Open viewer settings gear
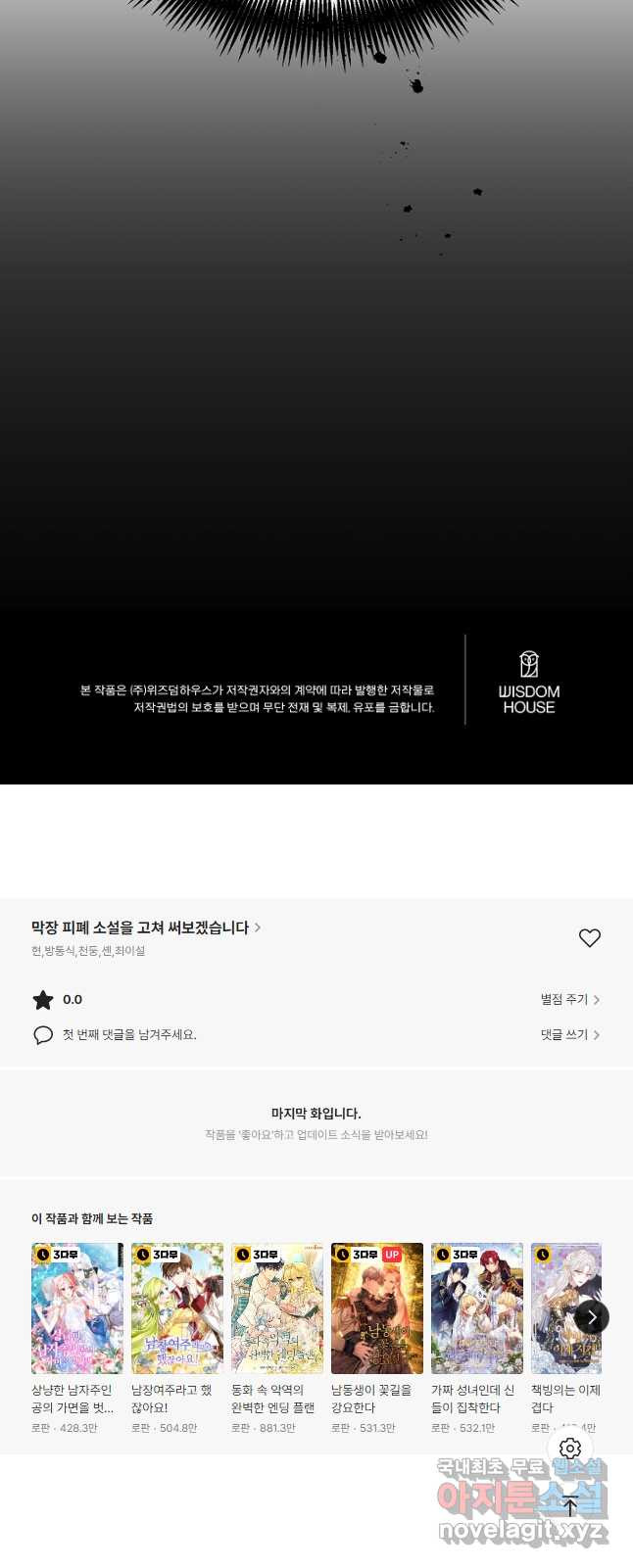The height and width of the screenshot is (1568, 633). [570, 1449]
